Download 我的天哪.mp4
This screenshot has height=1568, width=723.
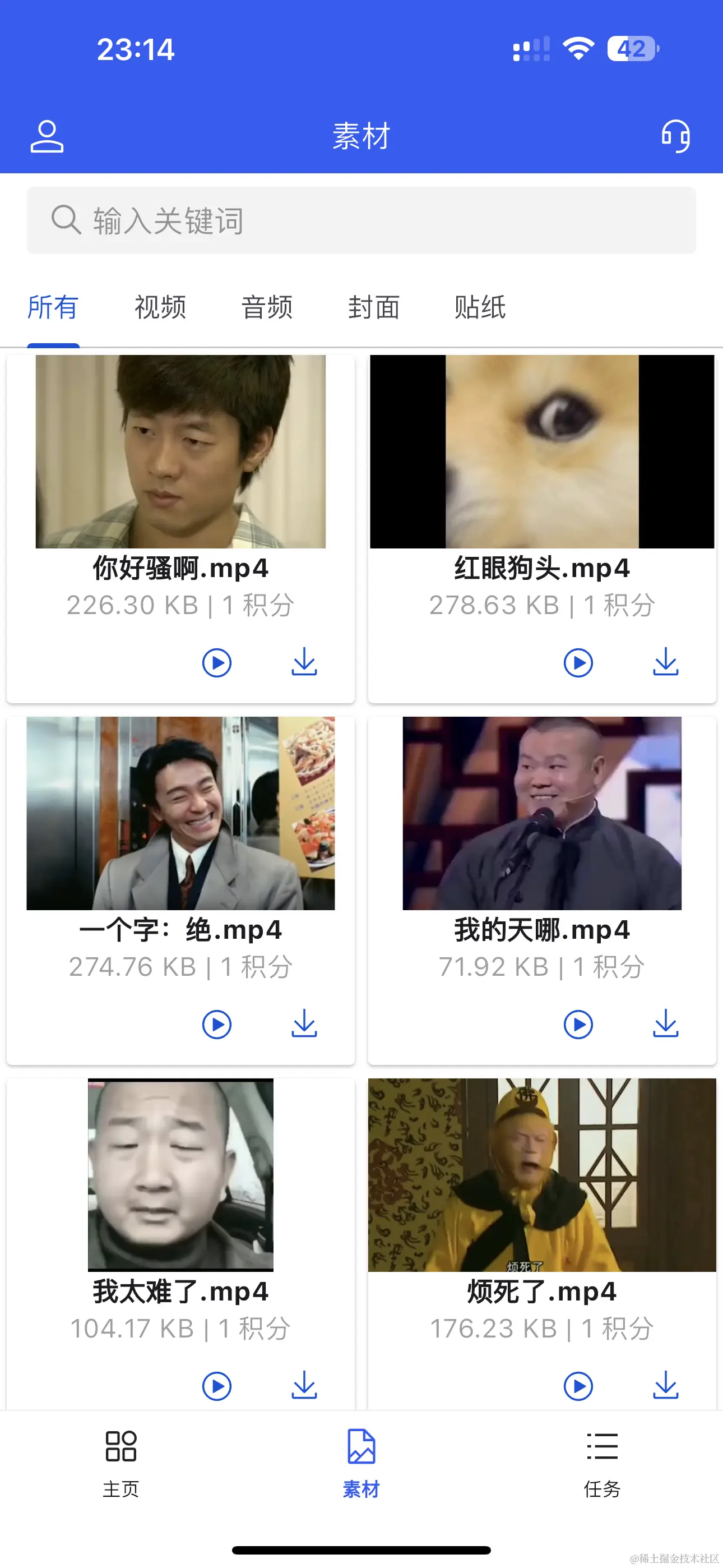[666, 1024]
